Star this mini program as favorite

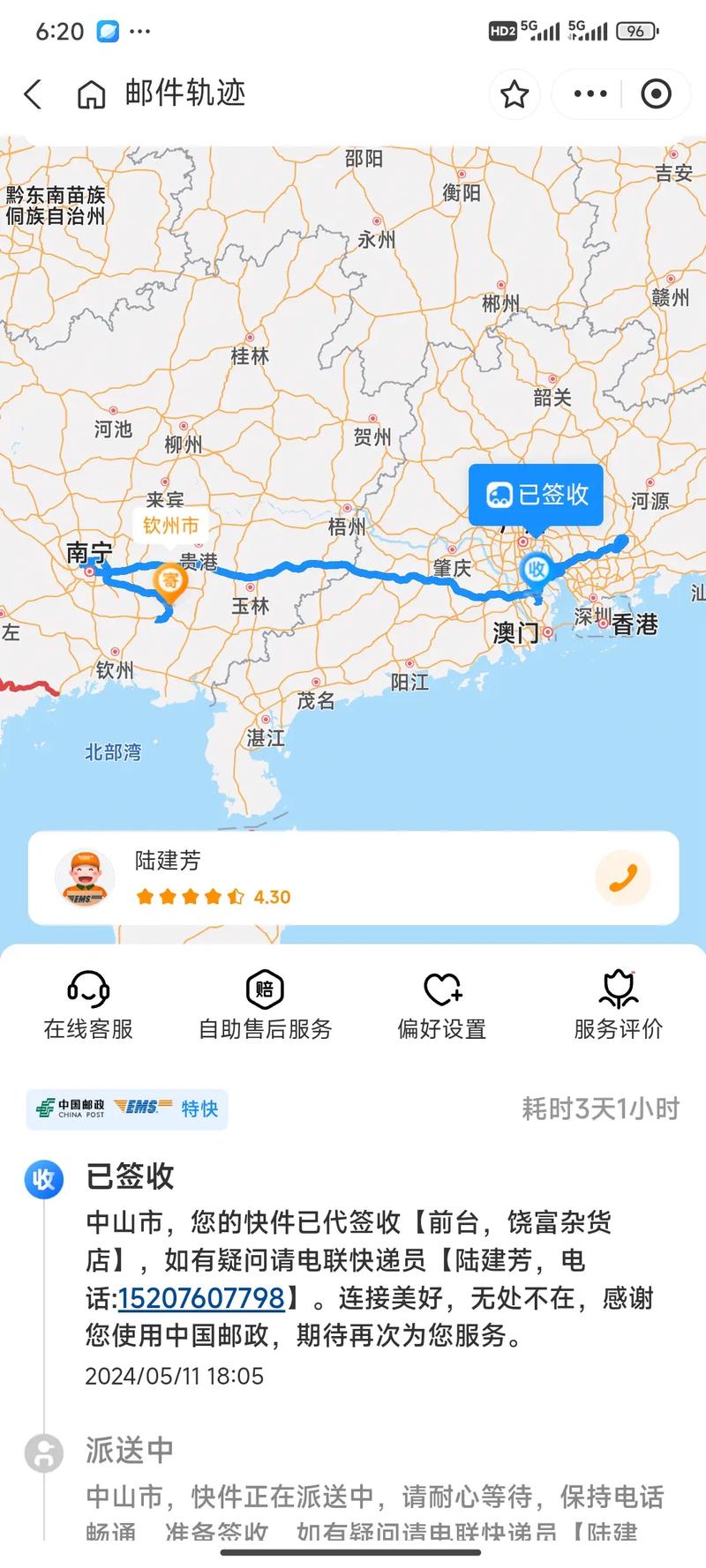click(x=514, y=94)
